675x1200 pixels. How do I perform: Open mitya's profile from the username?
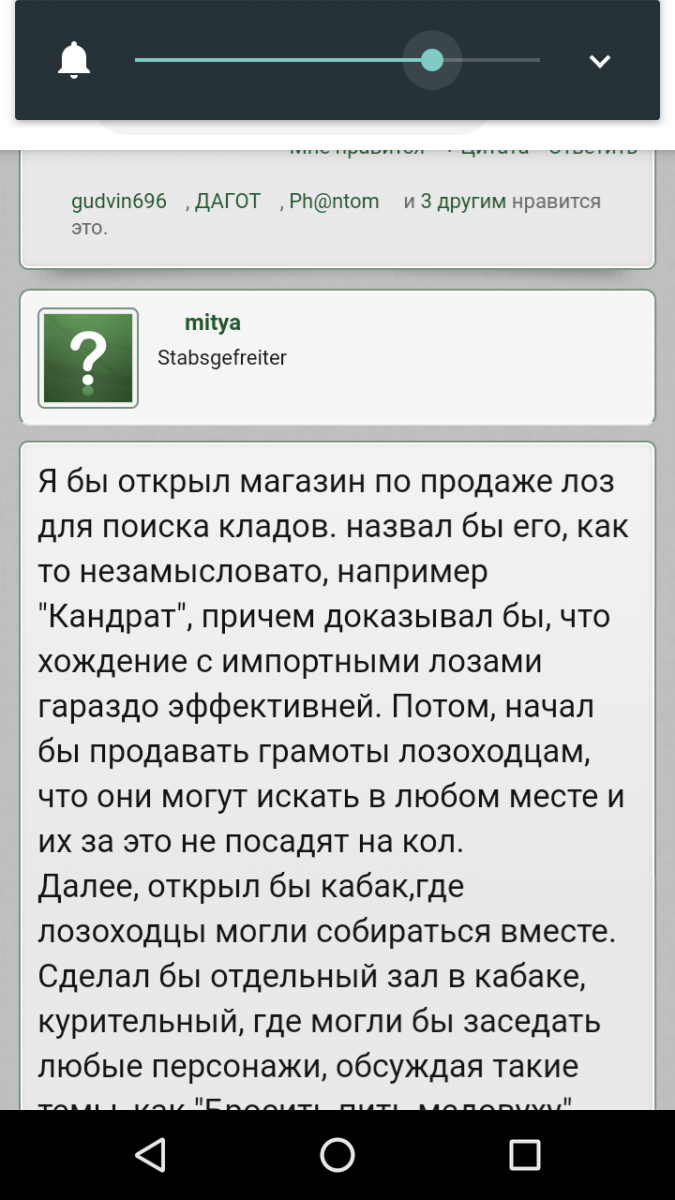click(x=212, y=323)
